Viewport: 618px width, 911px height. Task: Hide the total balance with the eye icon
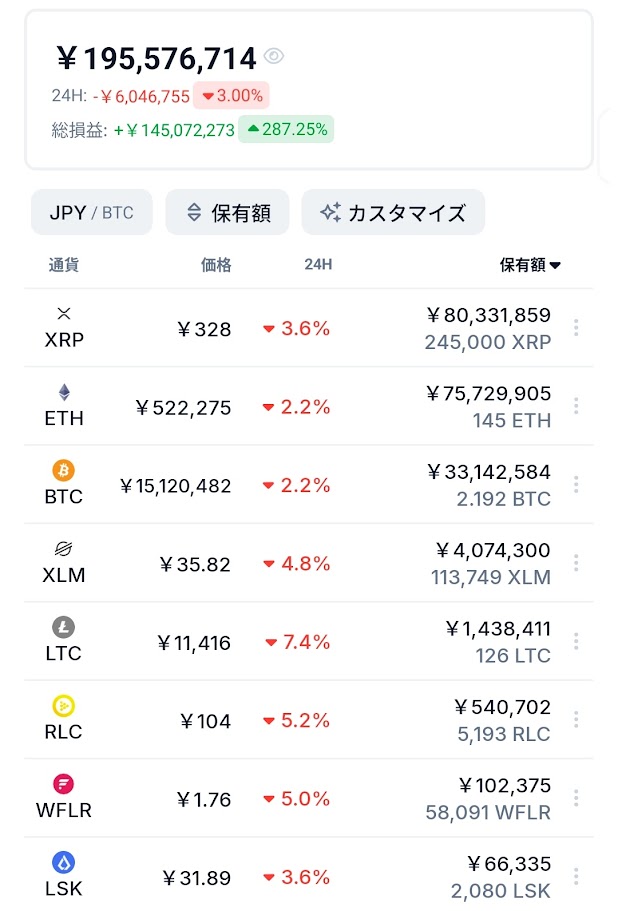[x=274, y=57]
